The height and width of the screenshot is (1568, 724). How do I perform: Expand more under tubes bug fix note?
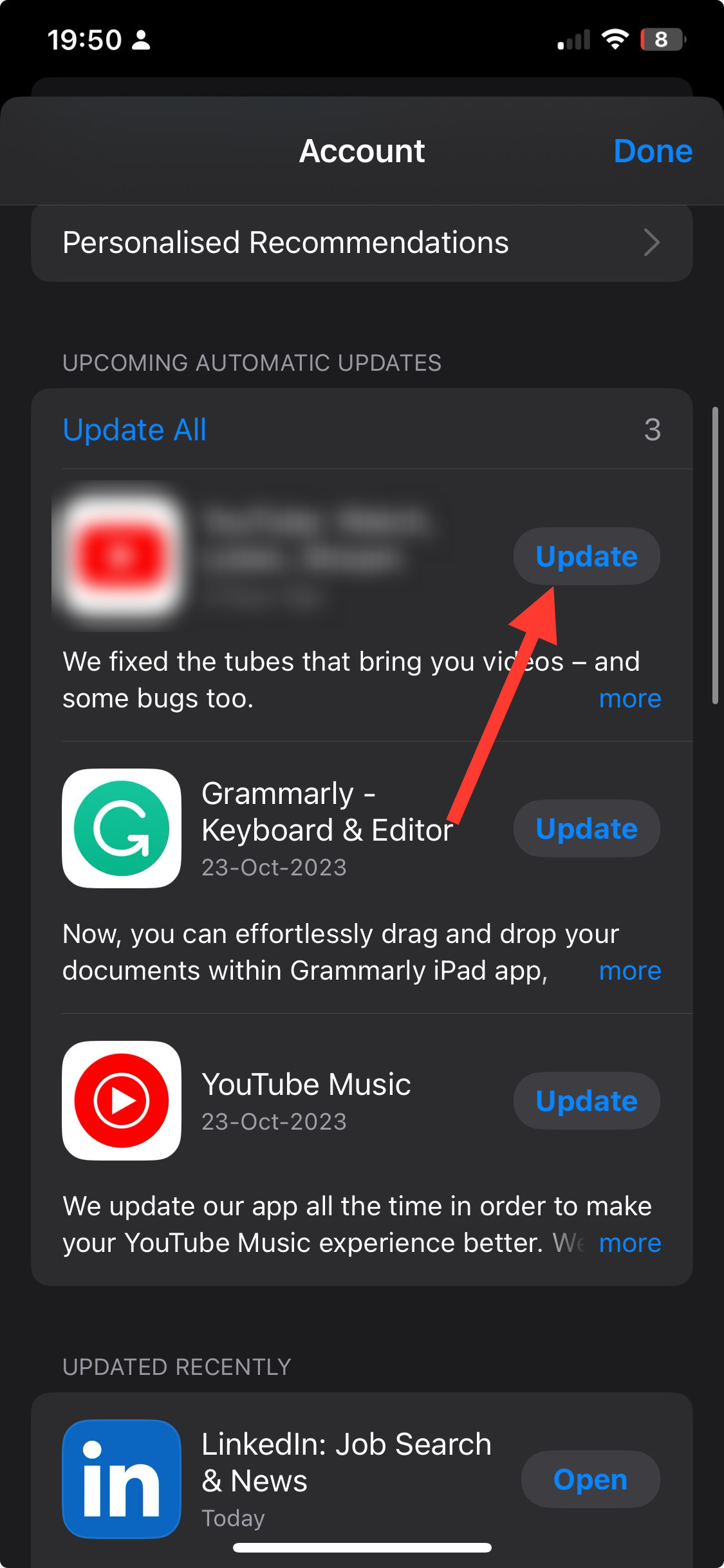(x=629, y=698)
